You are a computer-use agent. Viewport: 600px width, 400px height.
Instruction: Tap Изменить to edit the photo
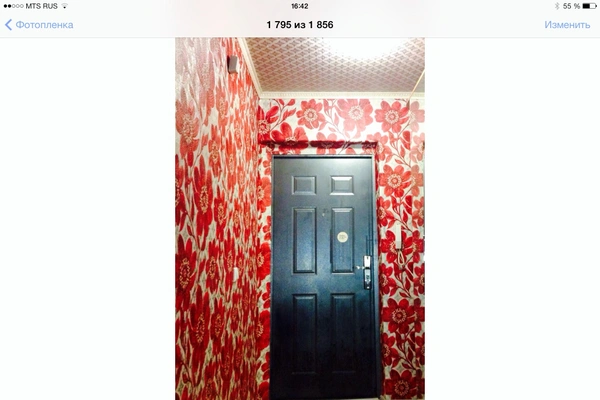coord(567,24)
